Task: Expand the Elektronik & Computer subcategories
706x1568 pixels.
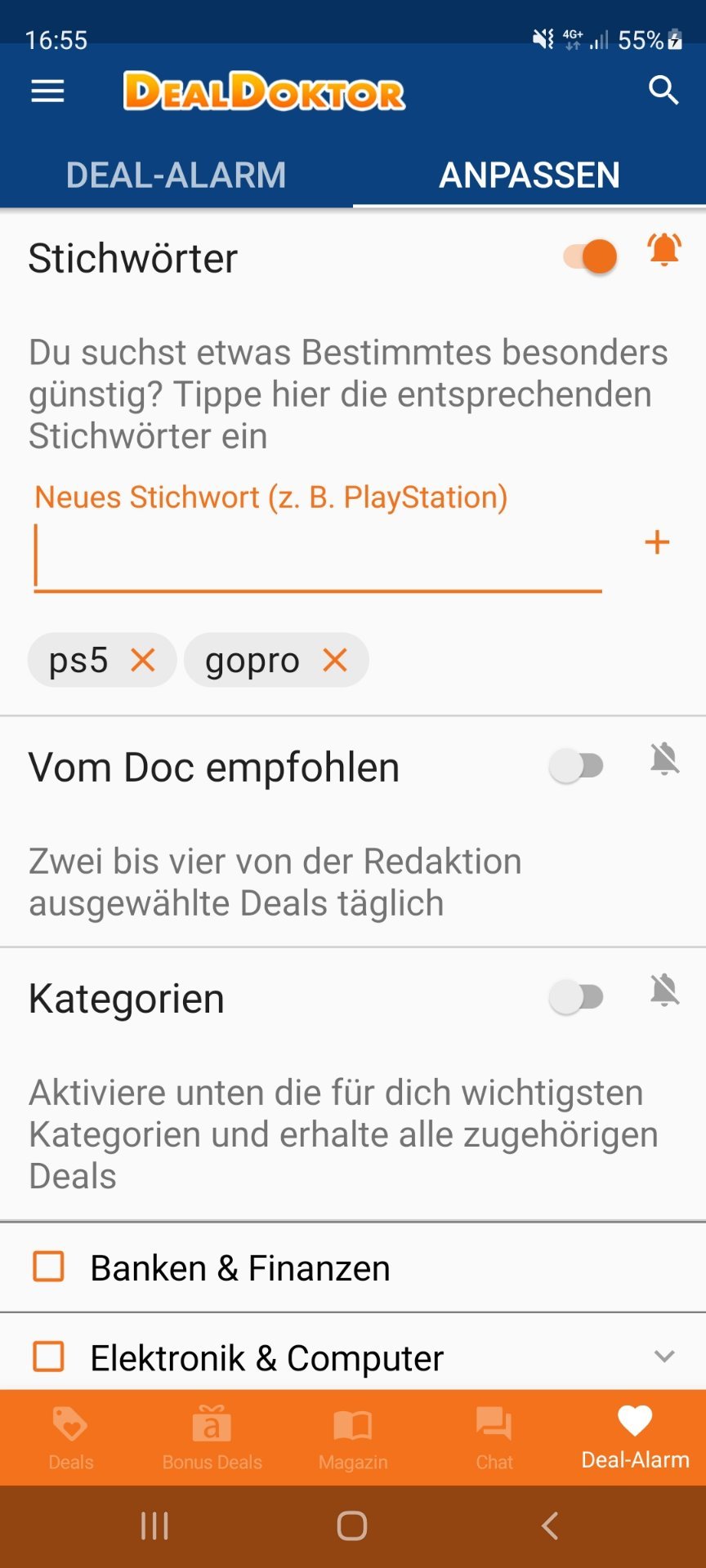Action: 664,1356
